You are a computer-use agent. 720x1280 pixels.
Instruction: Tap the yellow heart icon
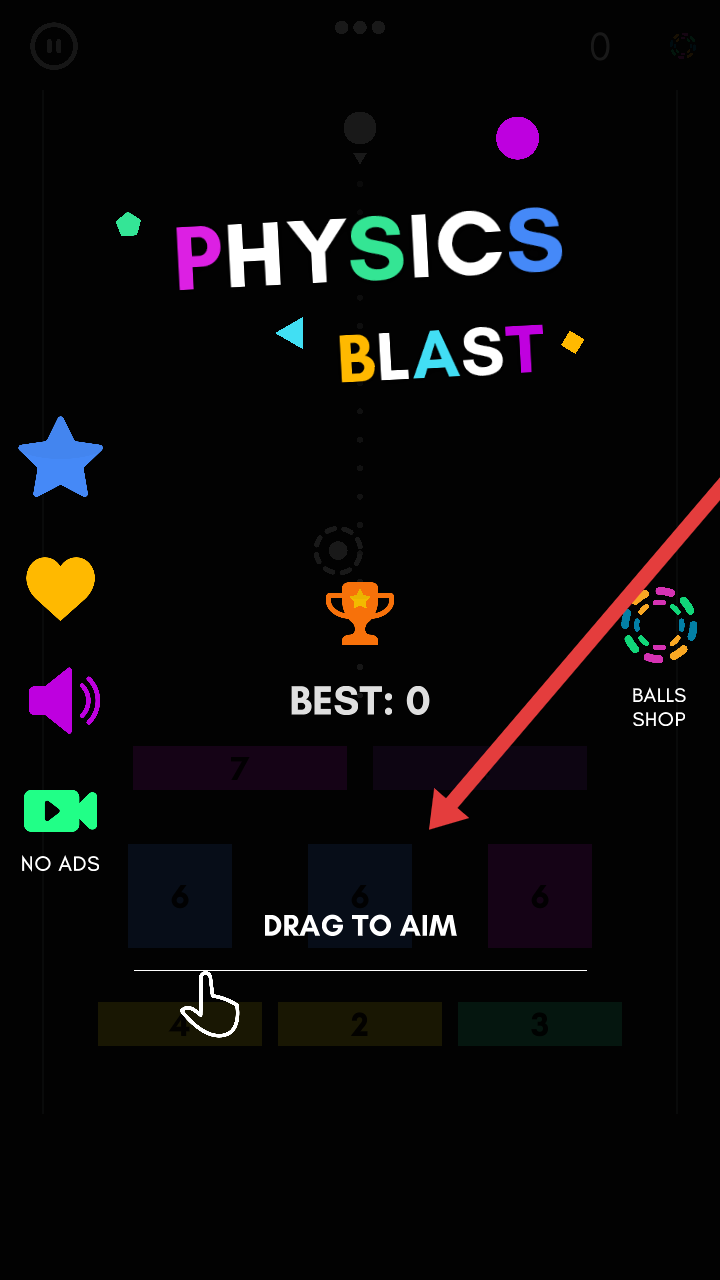[x=60, y=587]
